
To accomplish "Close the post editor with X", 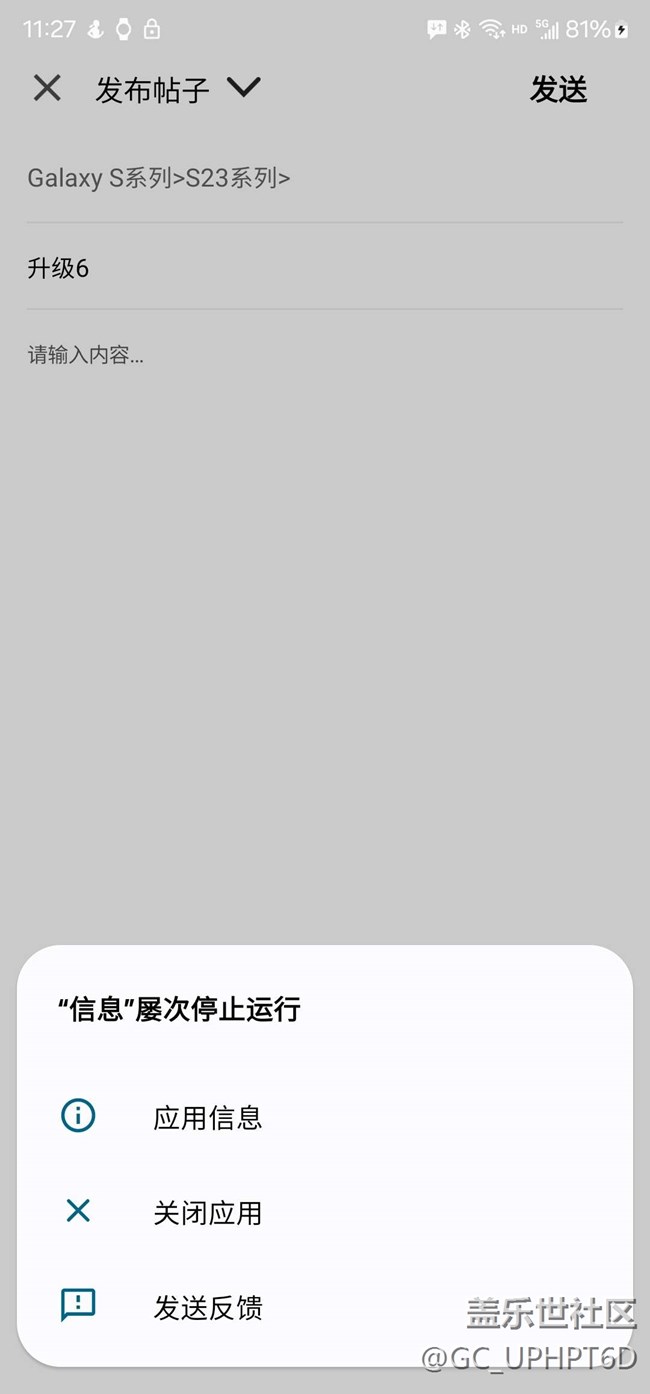I will [47, 89].
